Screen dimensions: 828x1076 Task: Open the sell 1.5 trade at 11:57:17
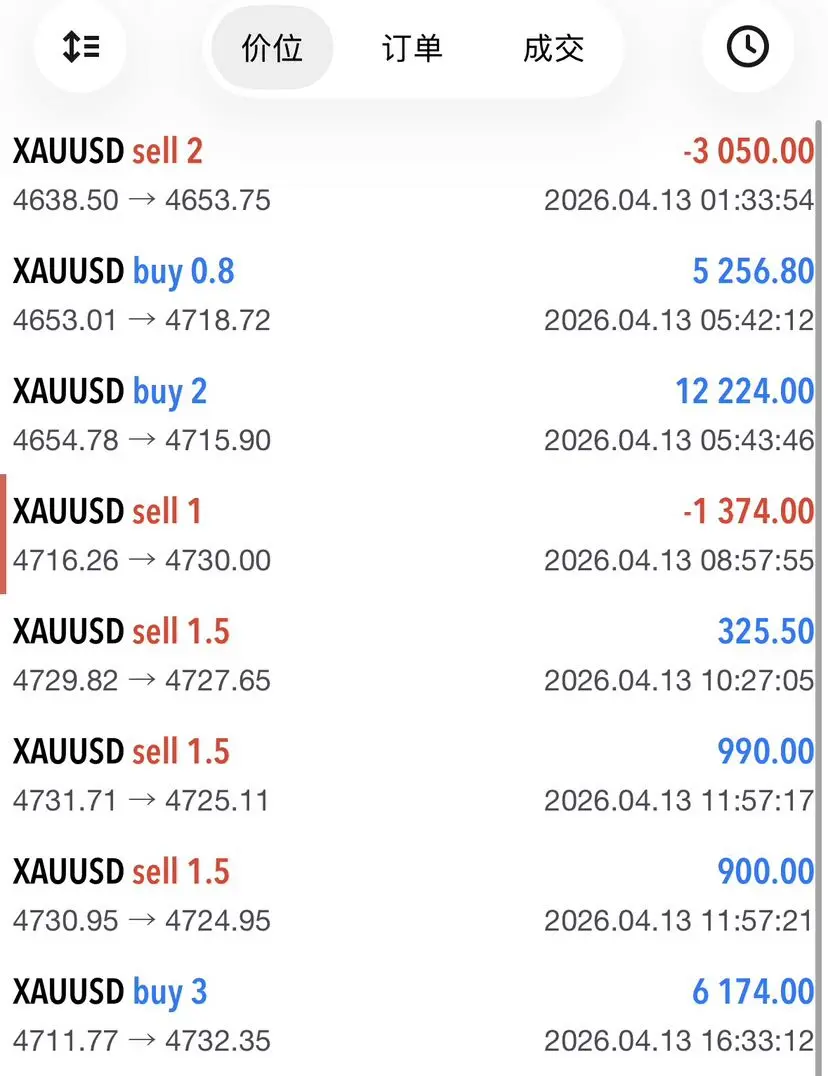[x=413, y=775]
